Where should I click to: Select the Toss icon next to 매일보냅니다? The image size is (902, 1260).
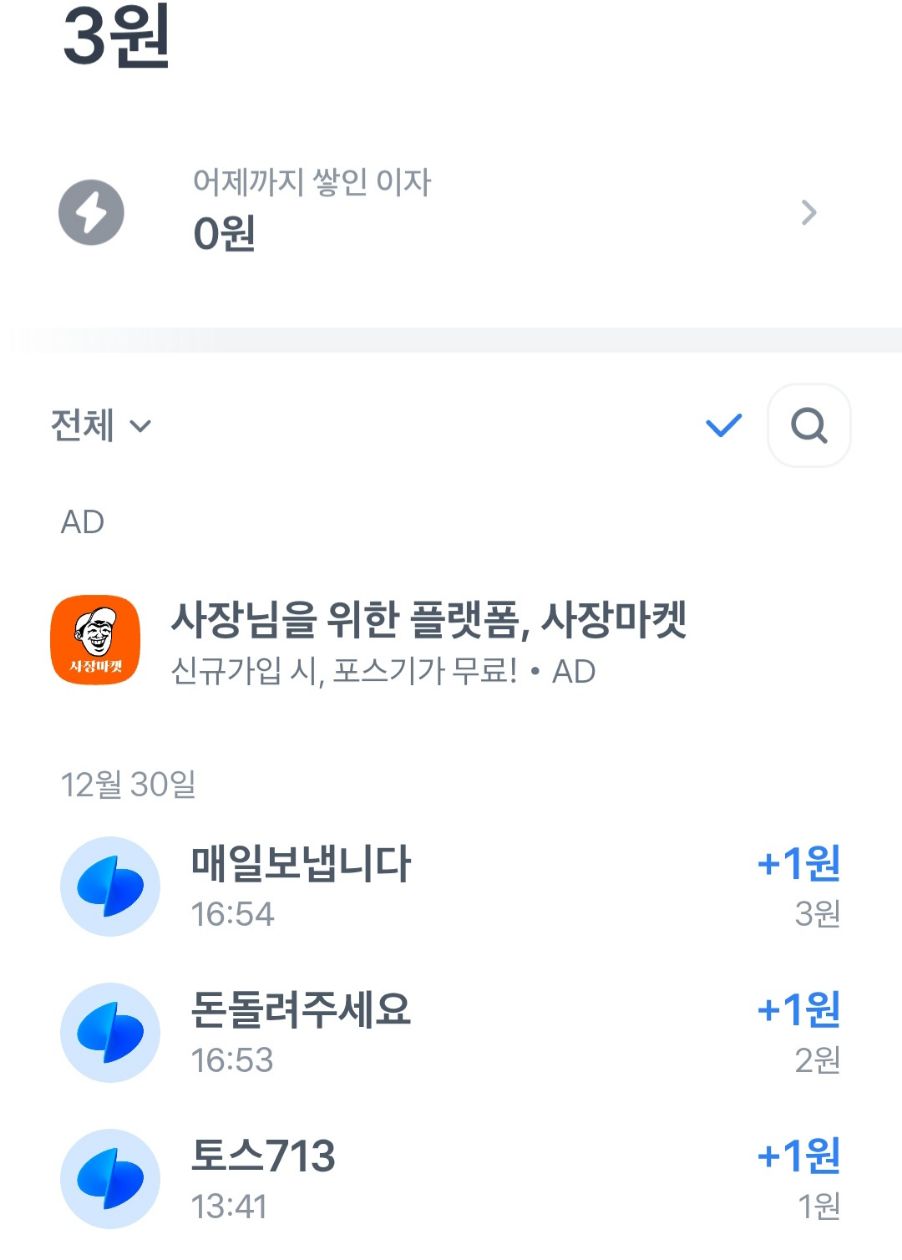click(x=111, y=884)
